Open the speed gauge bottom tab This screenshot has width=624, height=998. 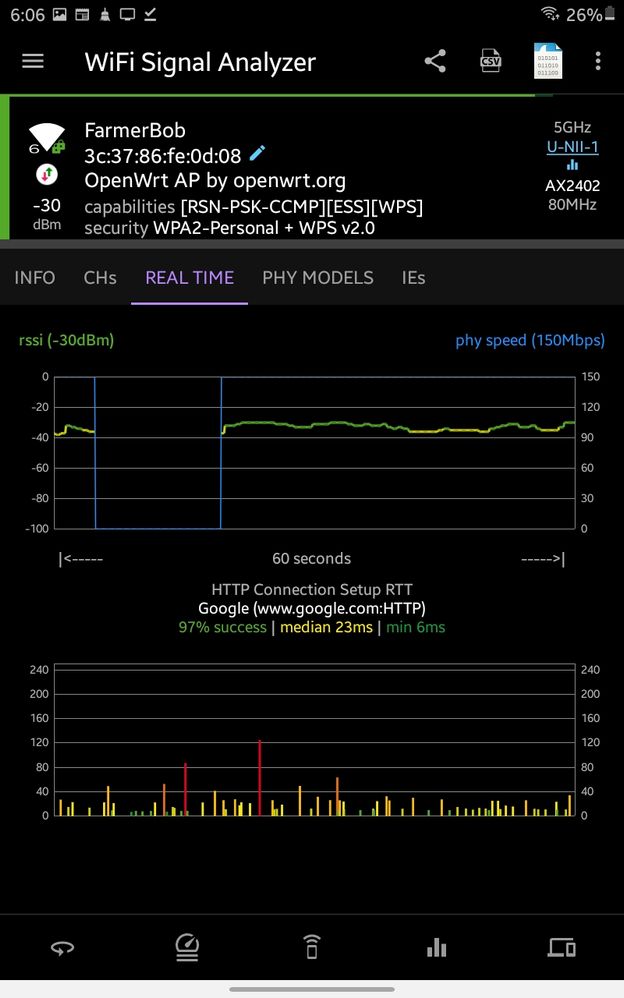coord(187,947)
